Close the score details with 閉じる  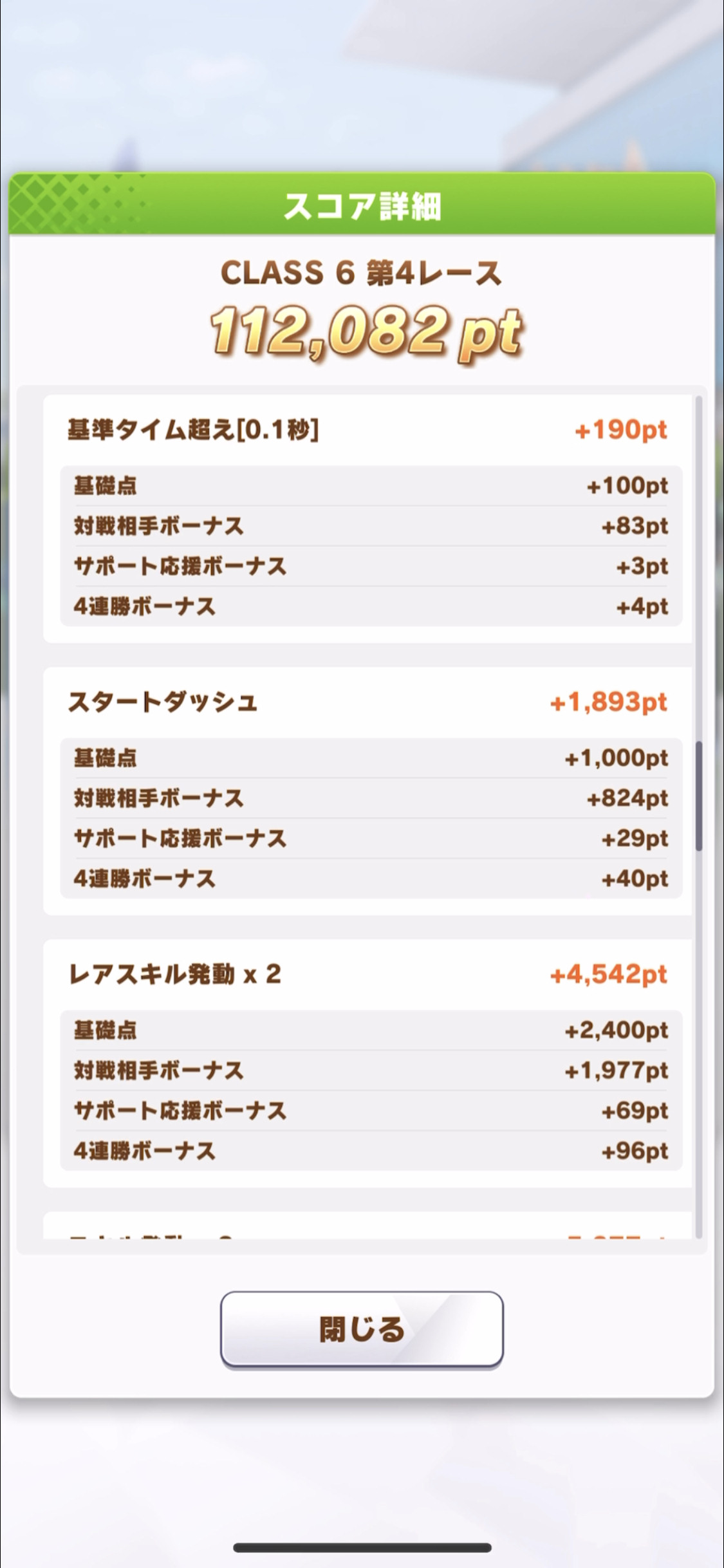[362, 1329]
